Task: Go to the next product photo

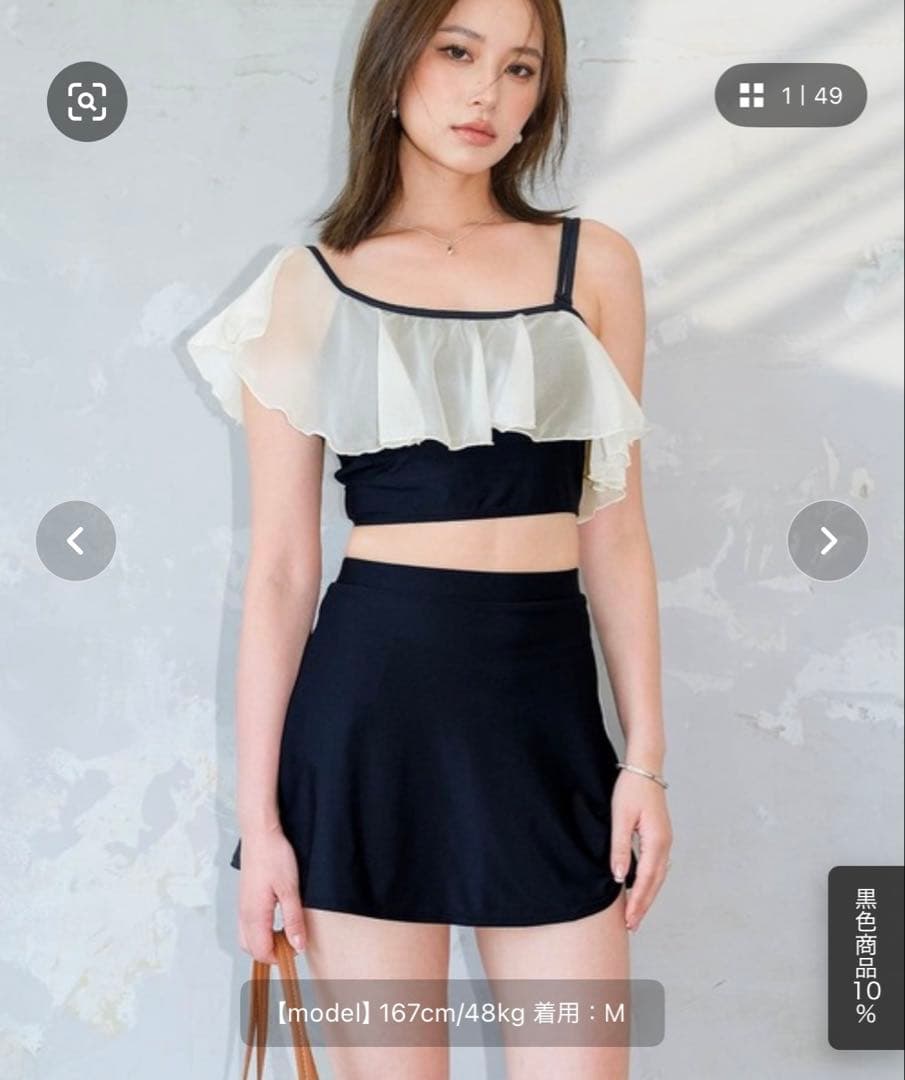Action: (828, 541)
